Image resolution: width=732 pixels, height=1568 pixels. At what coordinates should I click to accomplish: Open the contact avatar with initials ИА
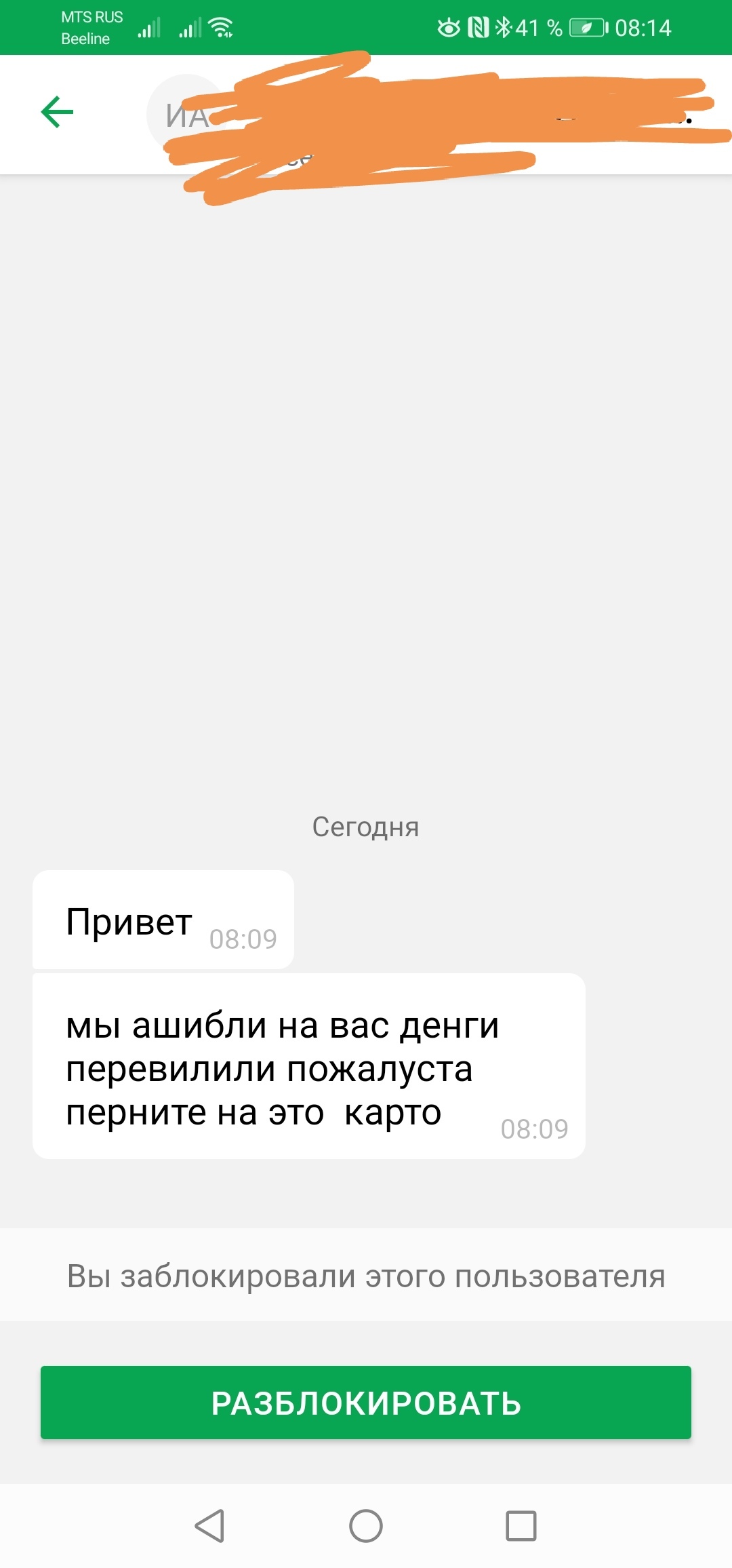[182, 113]
